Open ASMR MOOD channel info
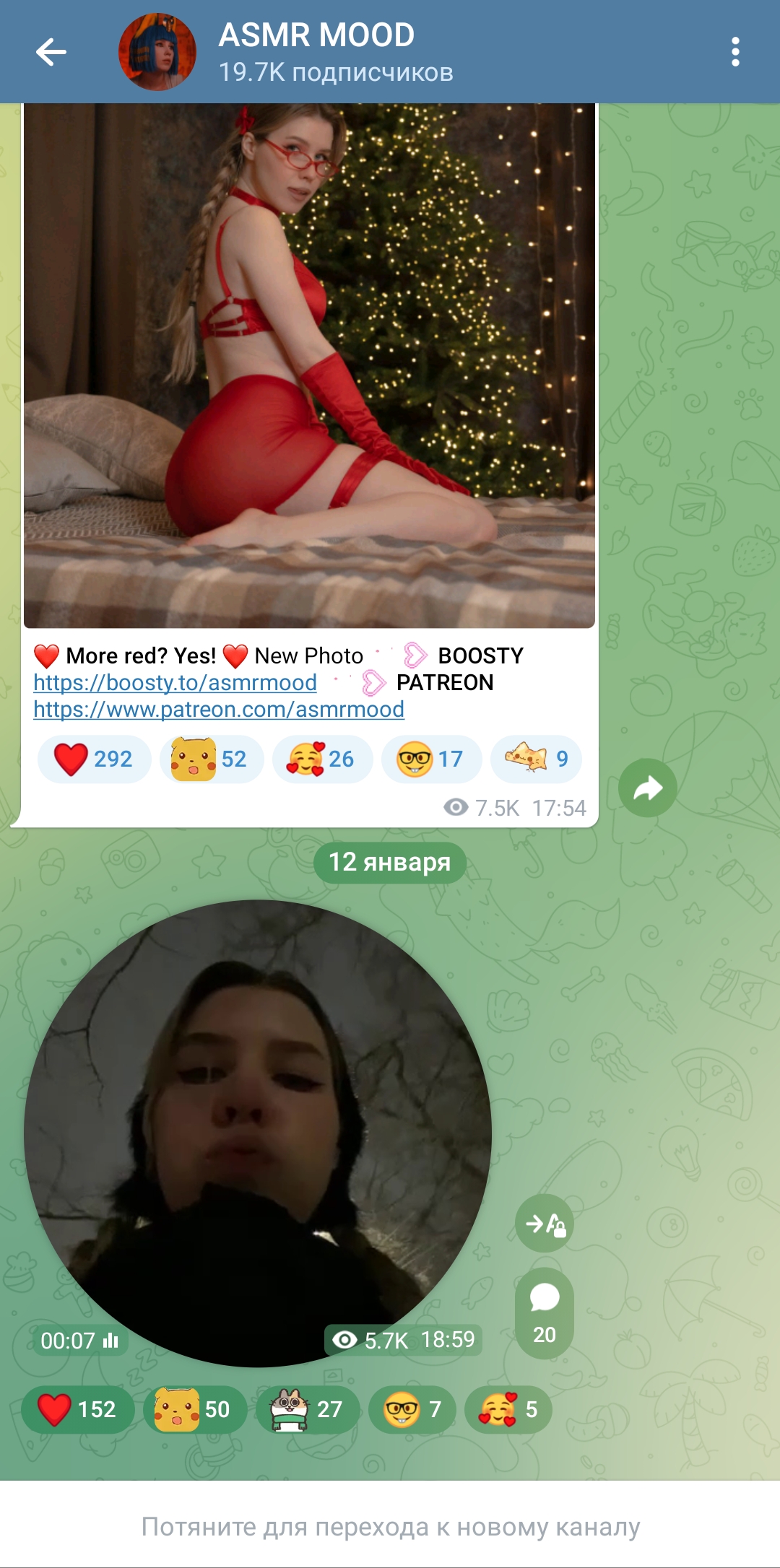This screenshot has width=780, height=1568. pyautogui.click(x=336, y=52)
